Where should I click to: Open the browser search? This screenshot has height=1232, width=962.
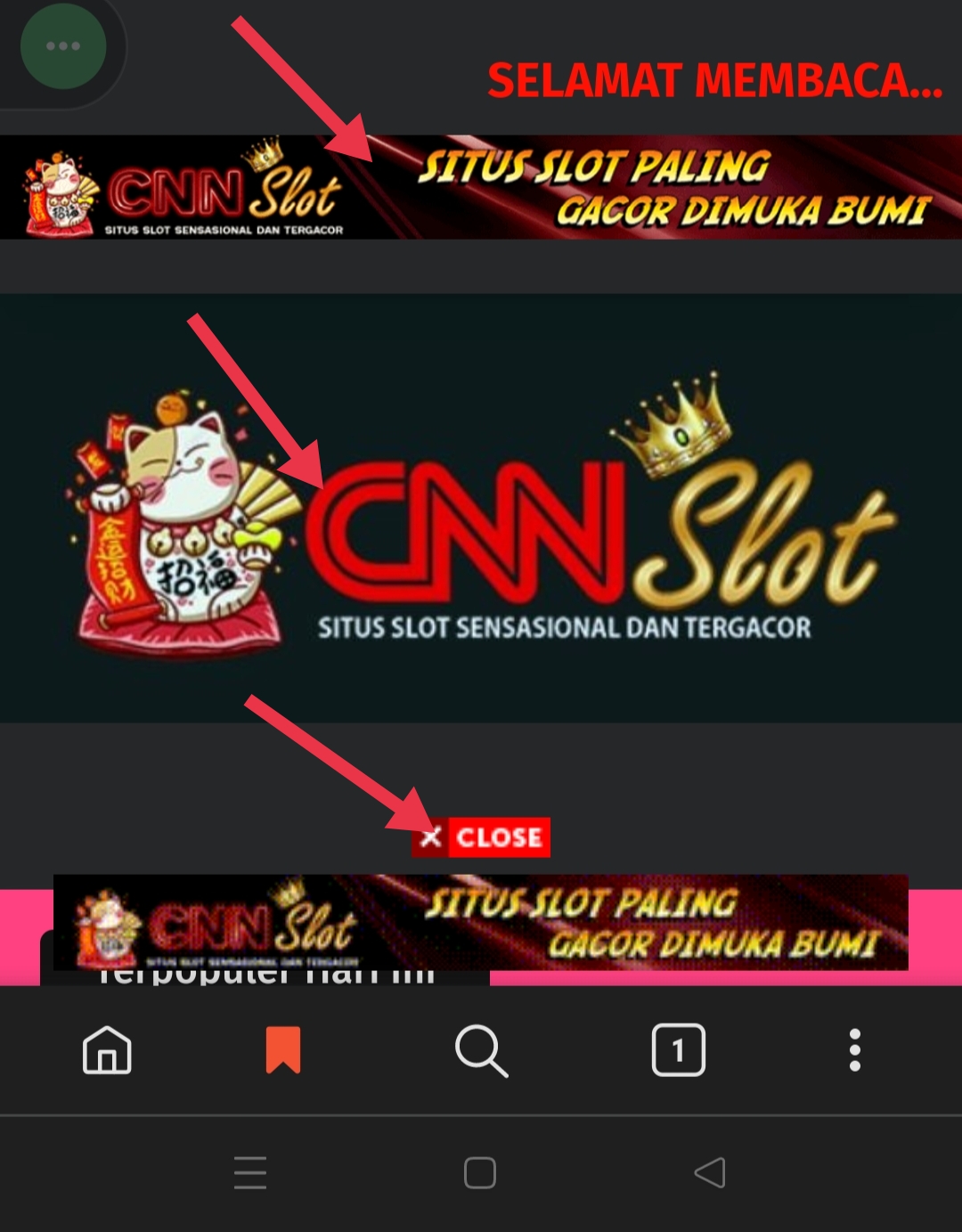click(481, 1050)
